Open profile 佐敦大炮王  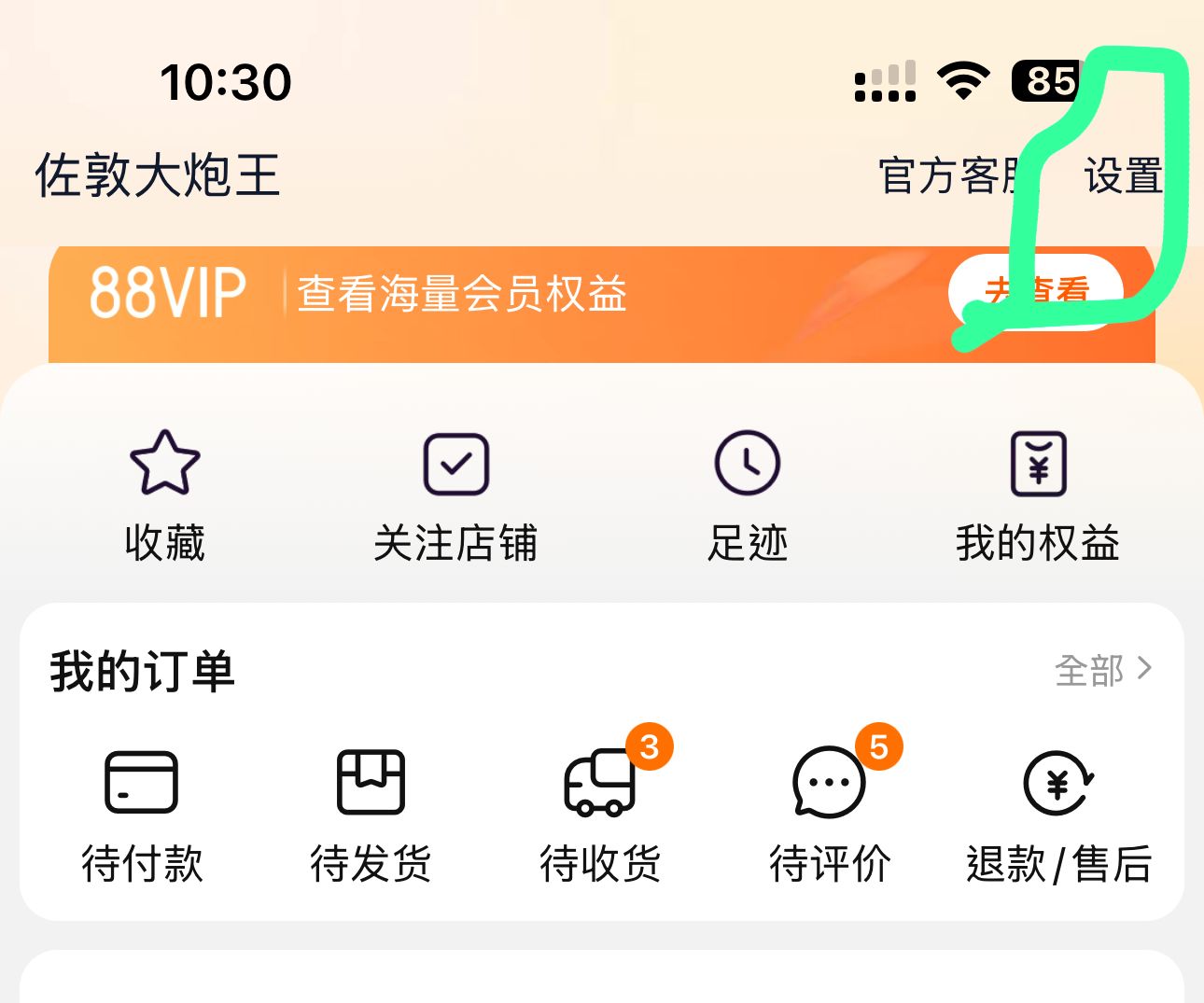pyautogui.click(x=158, y=175)
